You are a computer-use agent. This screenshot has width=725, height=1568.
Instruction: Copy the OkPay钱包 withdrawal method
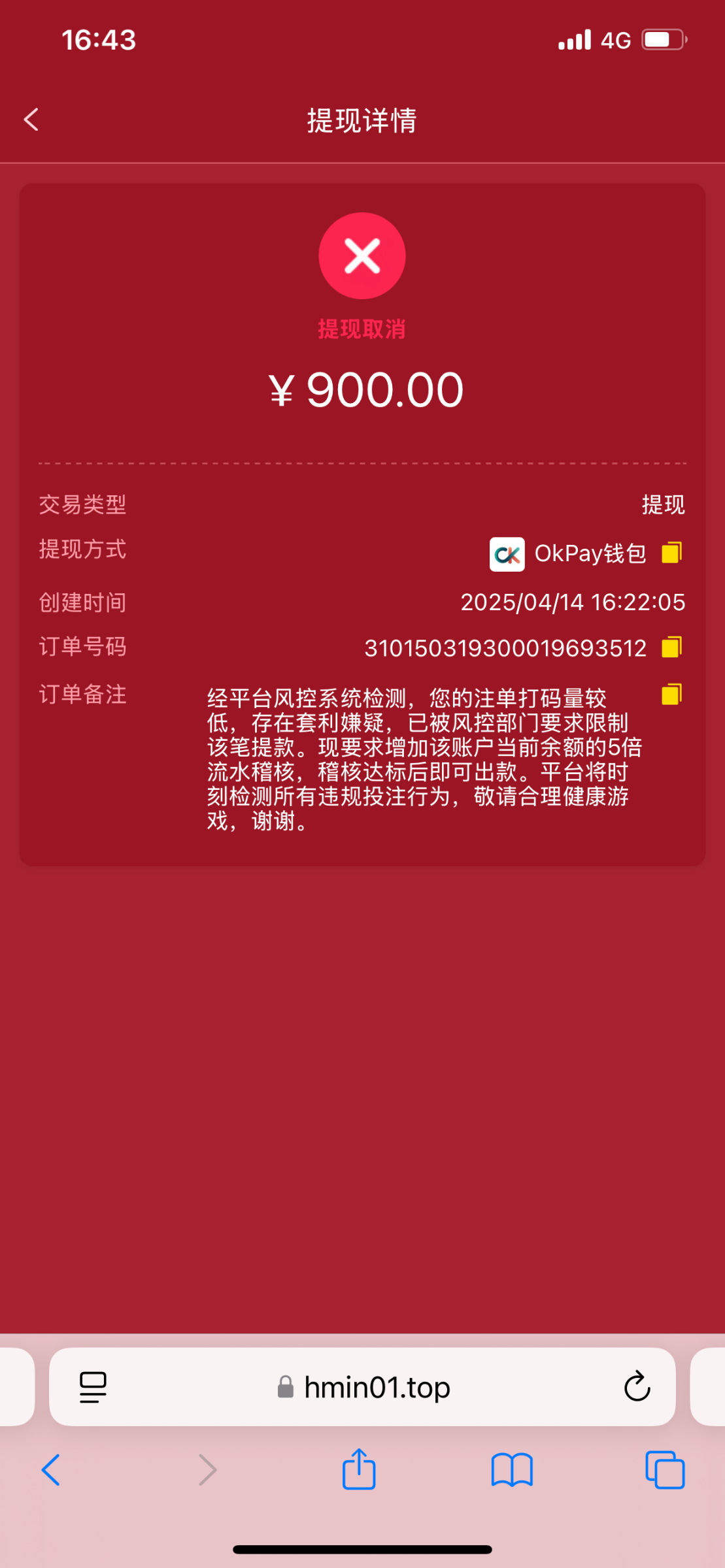tap(671, 552)
